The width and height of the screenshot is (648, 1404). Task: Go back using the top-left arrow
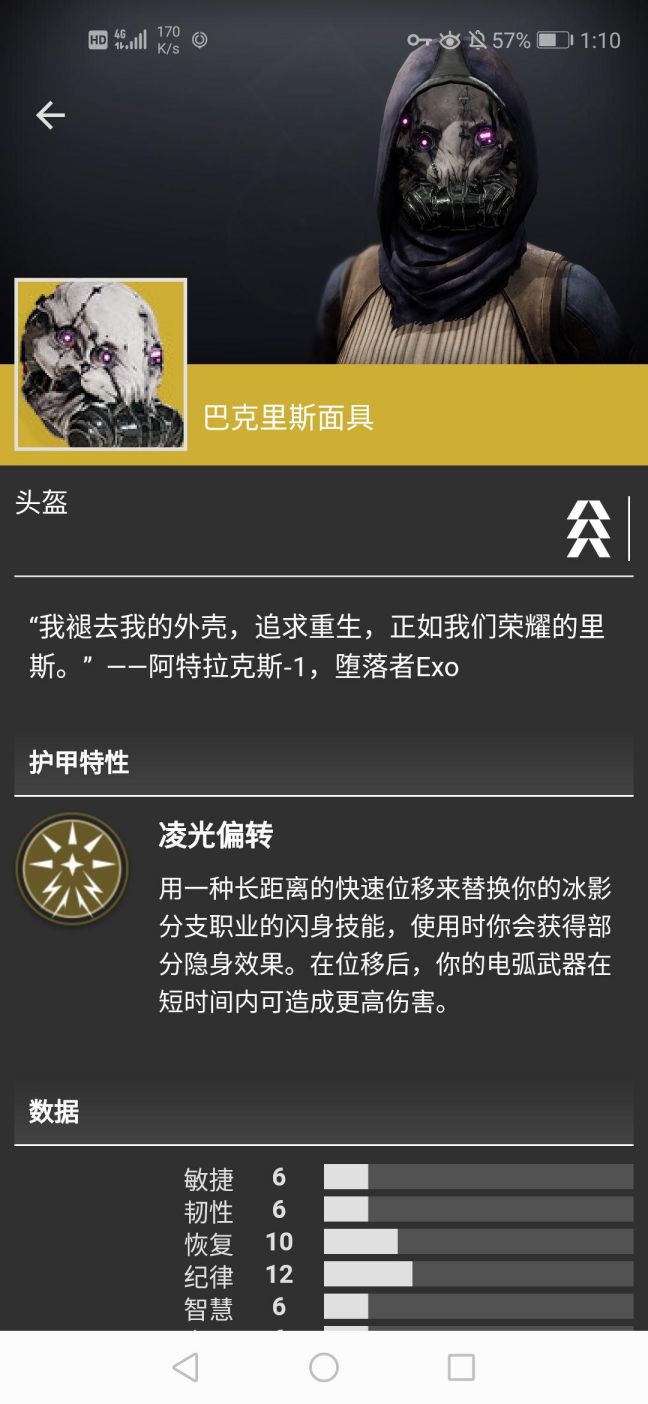pos(50,116)
